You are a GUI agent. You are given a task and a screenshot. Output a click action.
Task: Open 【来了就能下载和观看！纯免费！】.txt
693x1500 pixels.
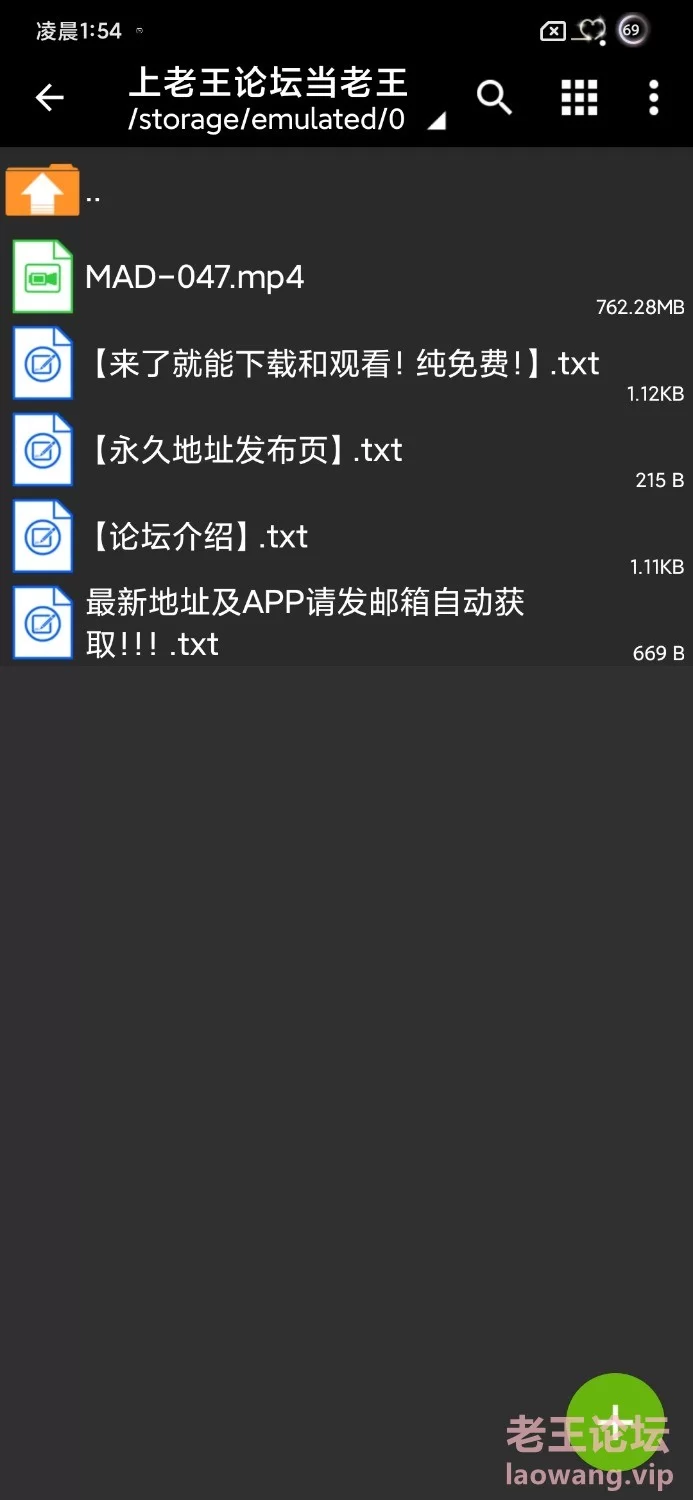point(346,364)
